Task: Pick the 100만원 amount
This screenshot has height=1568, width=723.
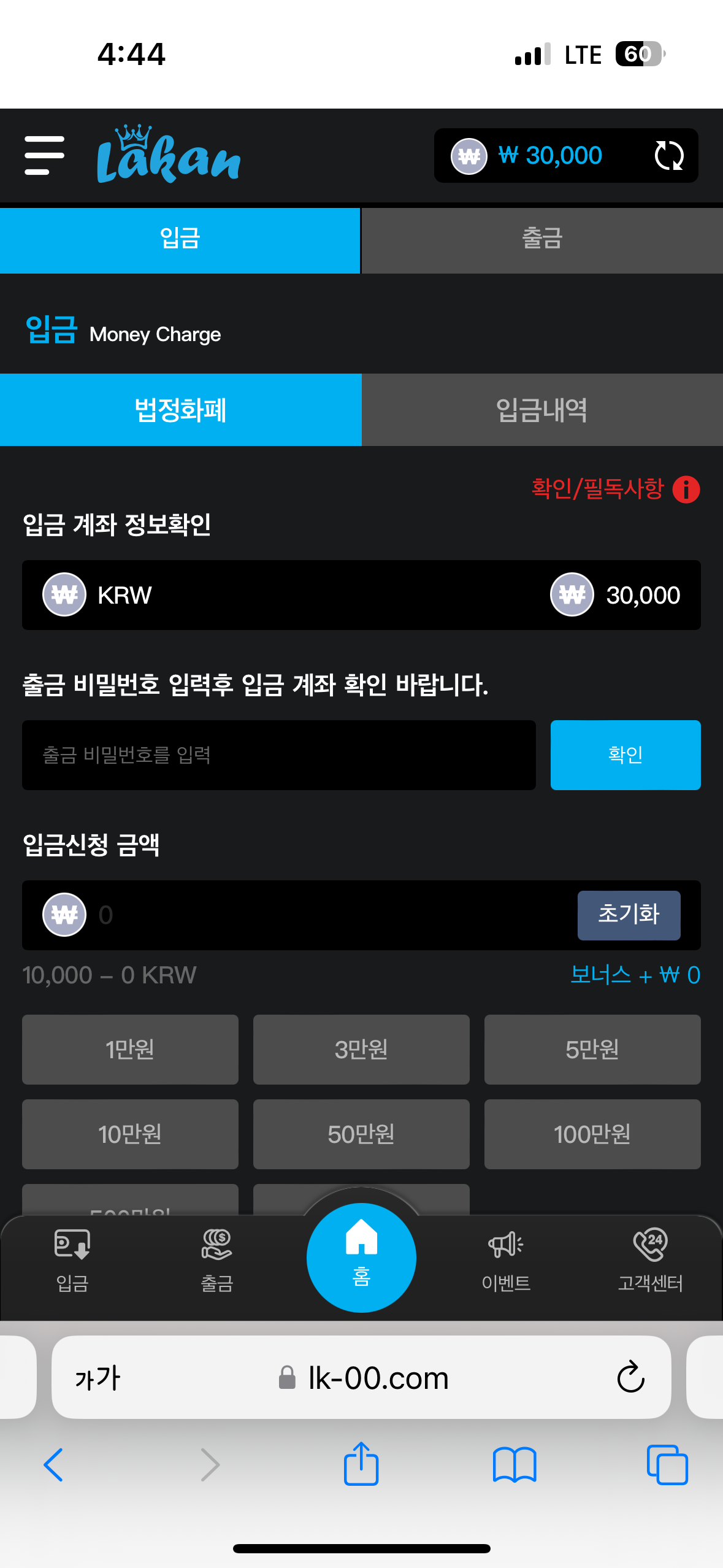Action: (x=592, y=1134)
